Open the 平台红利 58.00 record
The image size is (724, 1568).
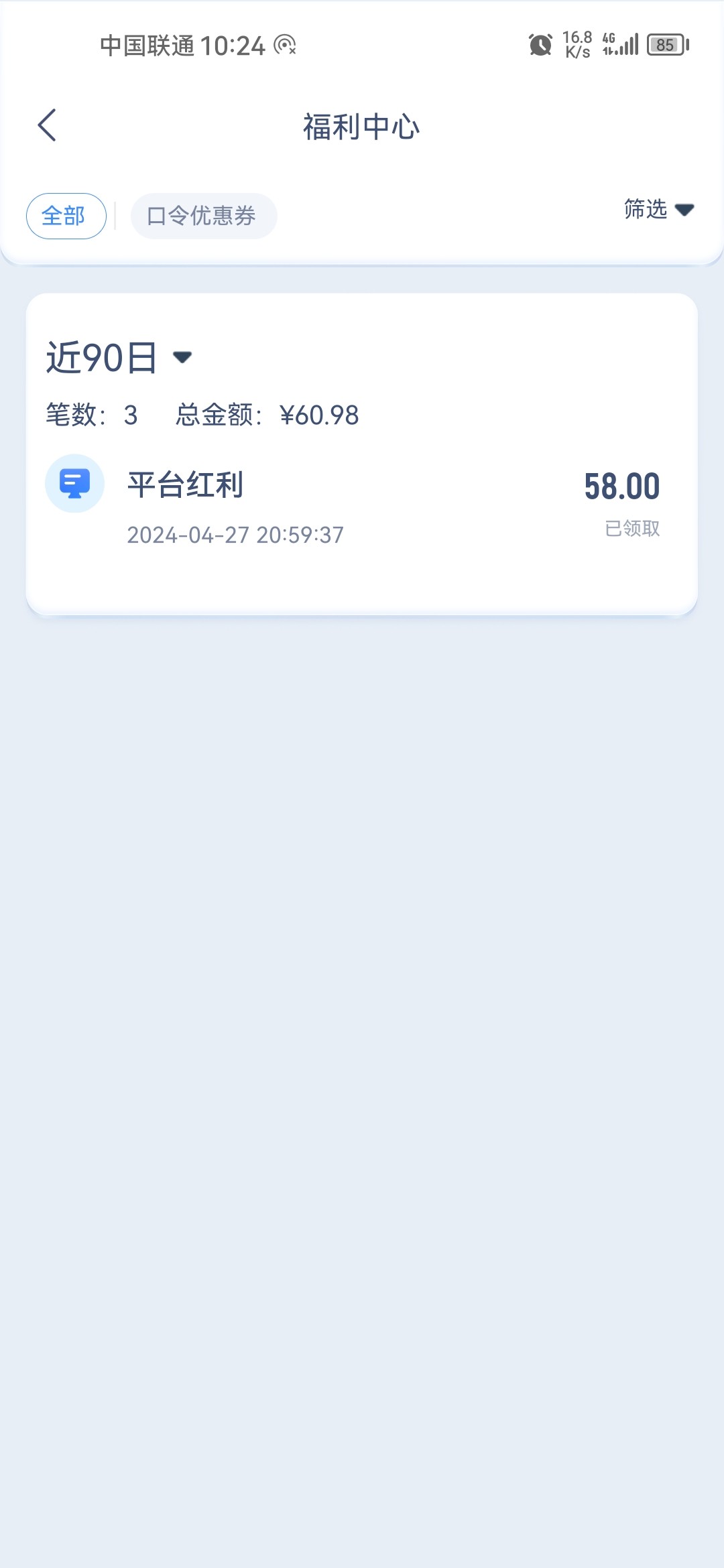click(x=362, y=502)
